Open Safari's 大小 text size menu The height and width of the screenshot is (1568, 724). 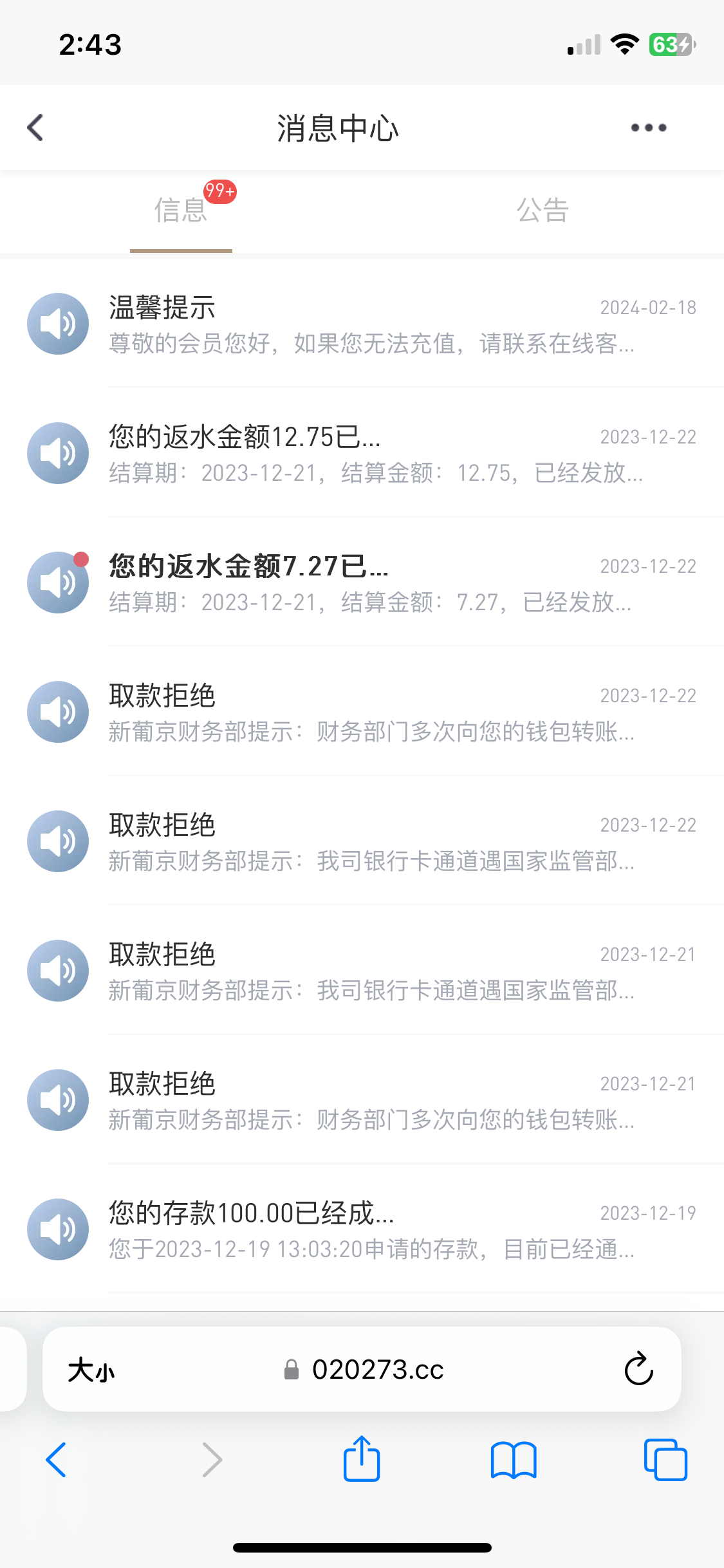(91, 1370)
